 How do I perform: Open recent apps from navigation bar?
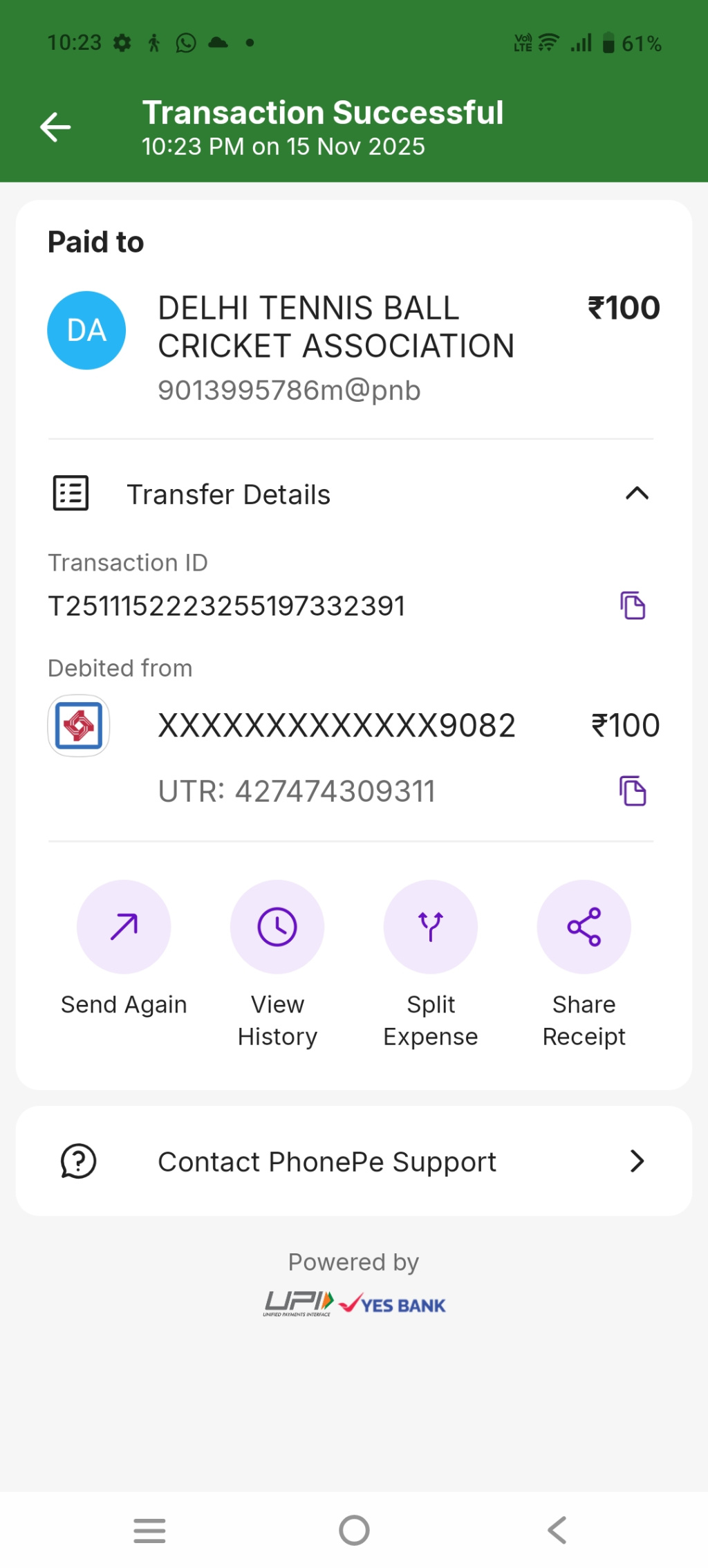[149, 1530]
